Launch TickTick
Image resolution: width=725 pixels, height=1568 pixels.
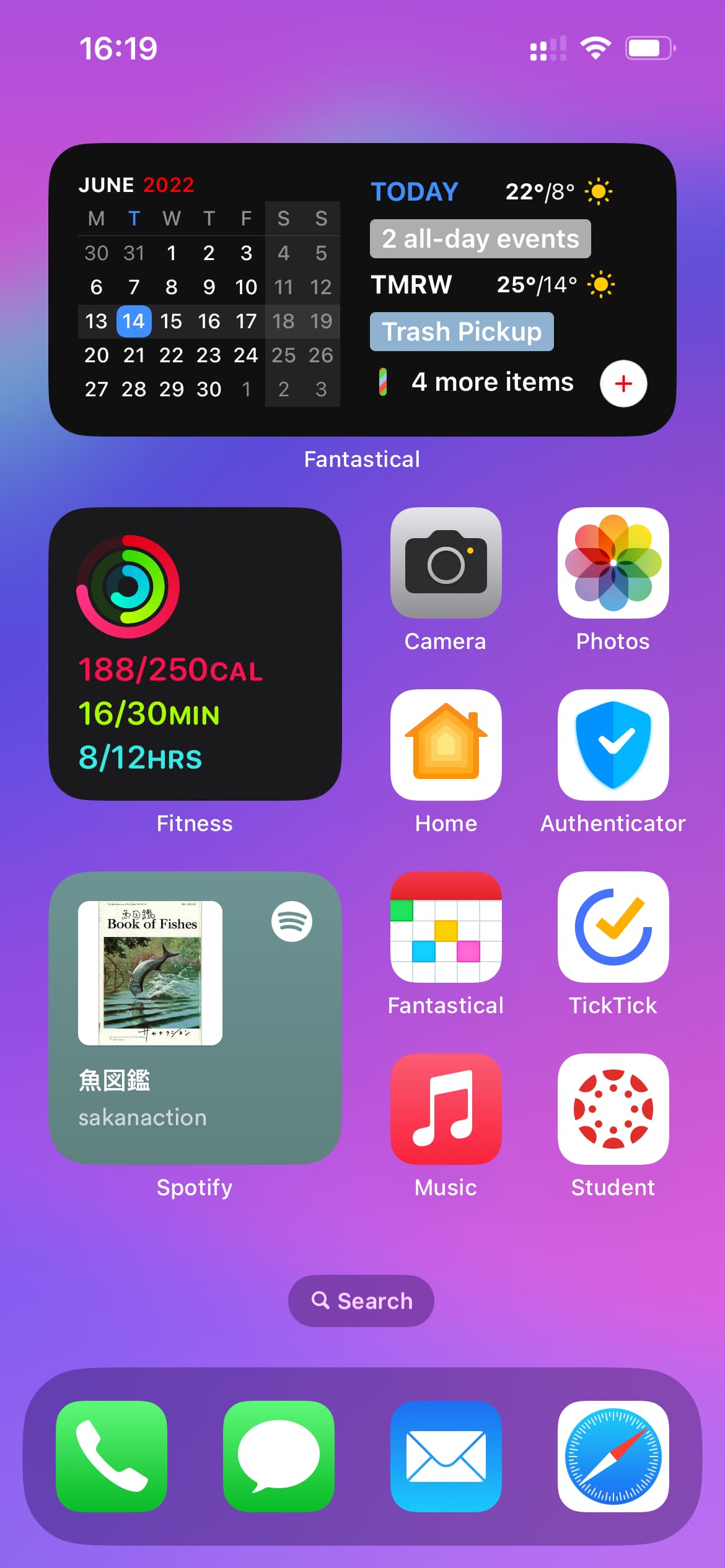[613, 927]
